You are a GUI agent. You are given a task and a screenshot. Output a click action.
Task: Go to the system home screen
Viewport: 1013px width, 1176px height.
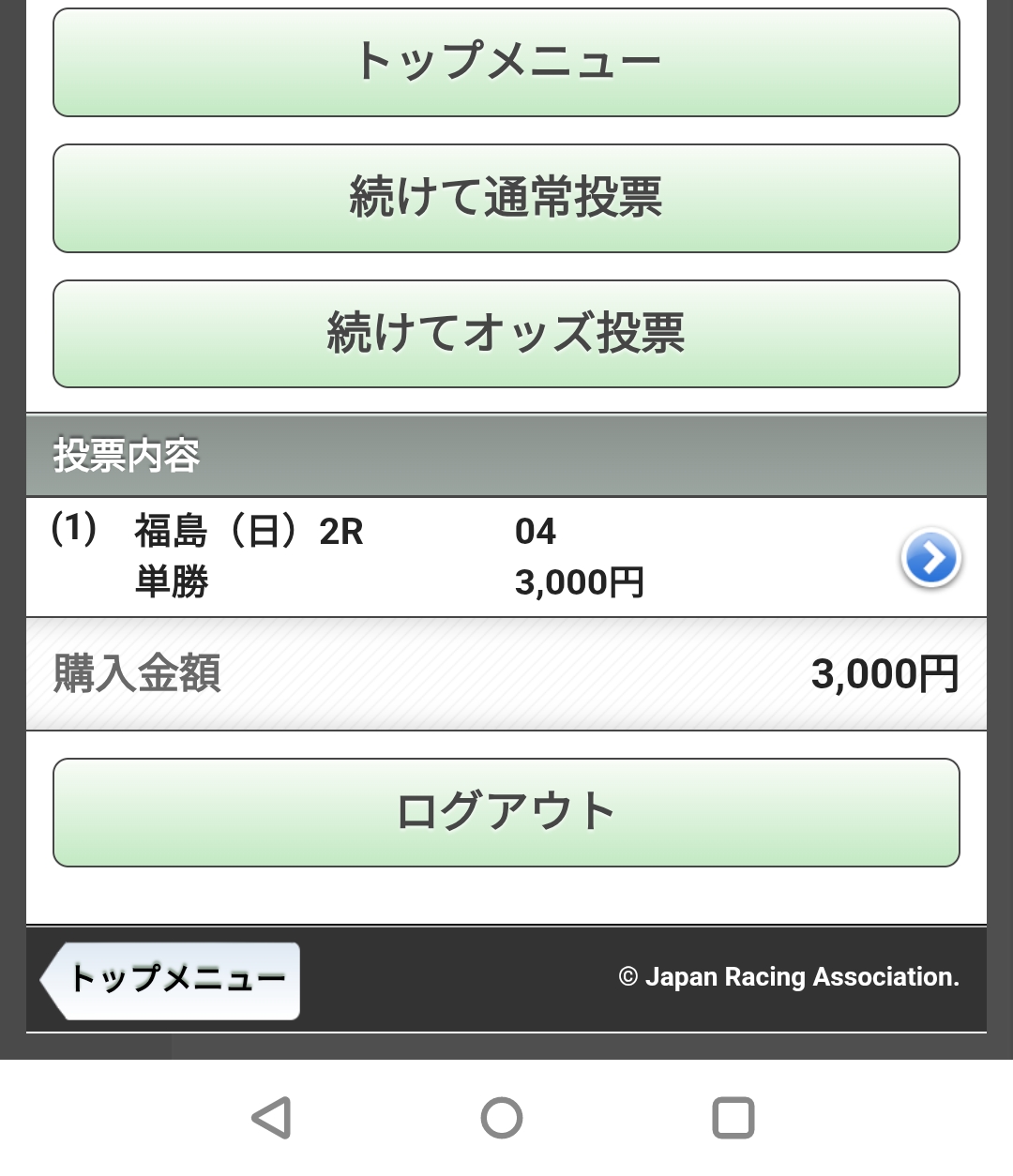pos(502,1118)
